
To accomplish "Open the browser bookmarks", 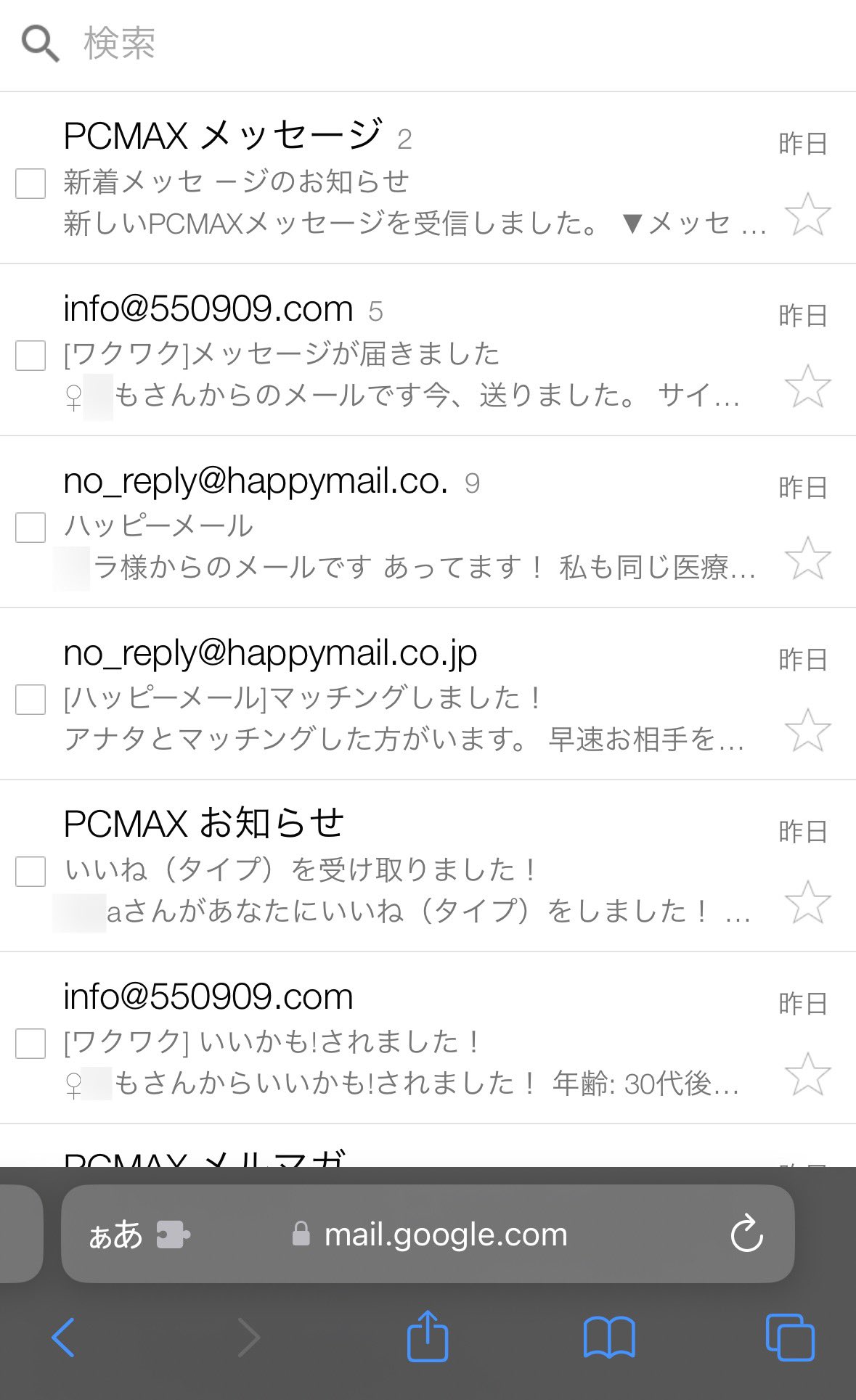I will click(x=609, y=1337).
